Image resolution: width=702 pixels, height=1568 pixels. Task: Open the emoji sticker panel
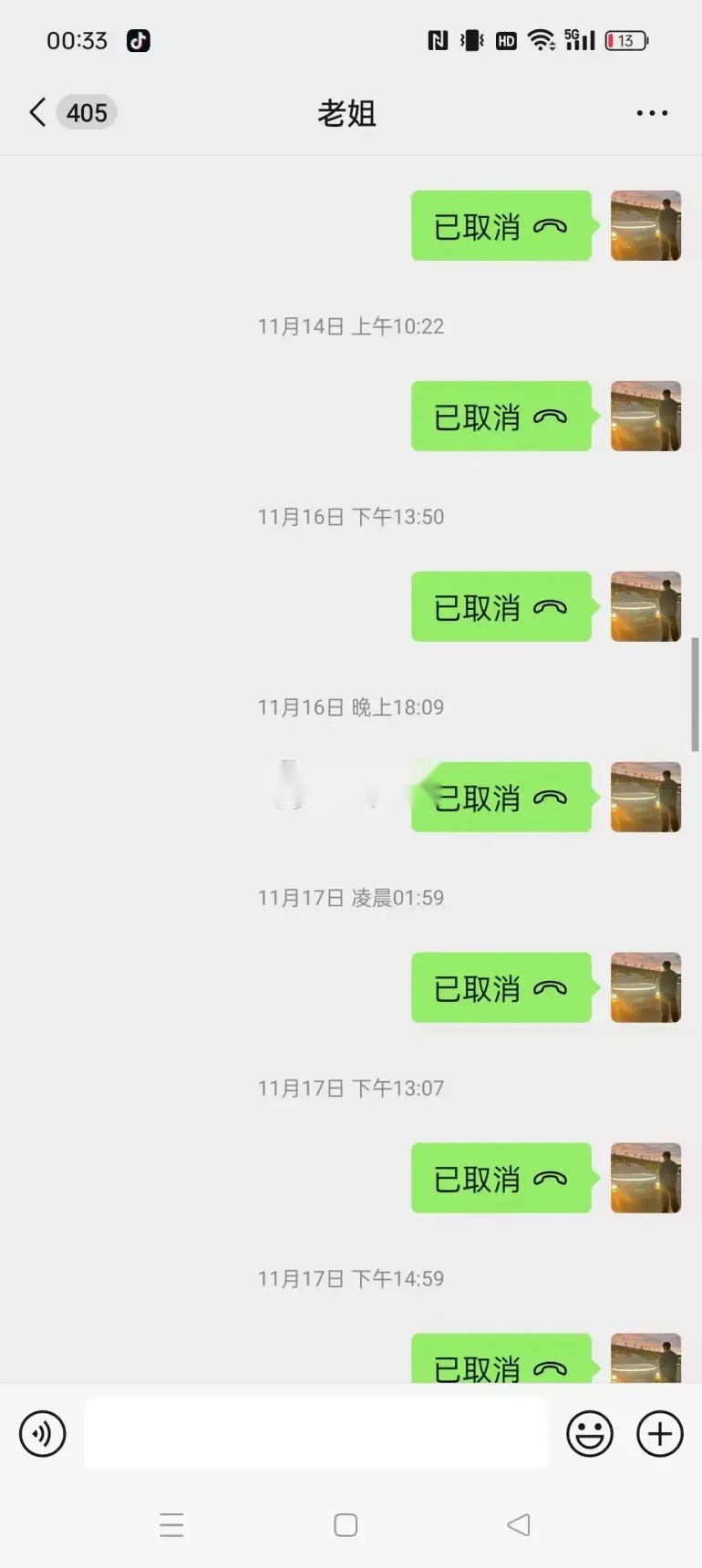[590, 1434]
